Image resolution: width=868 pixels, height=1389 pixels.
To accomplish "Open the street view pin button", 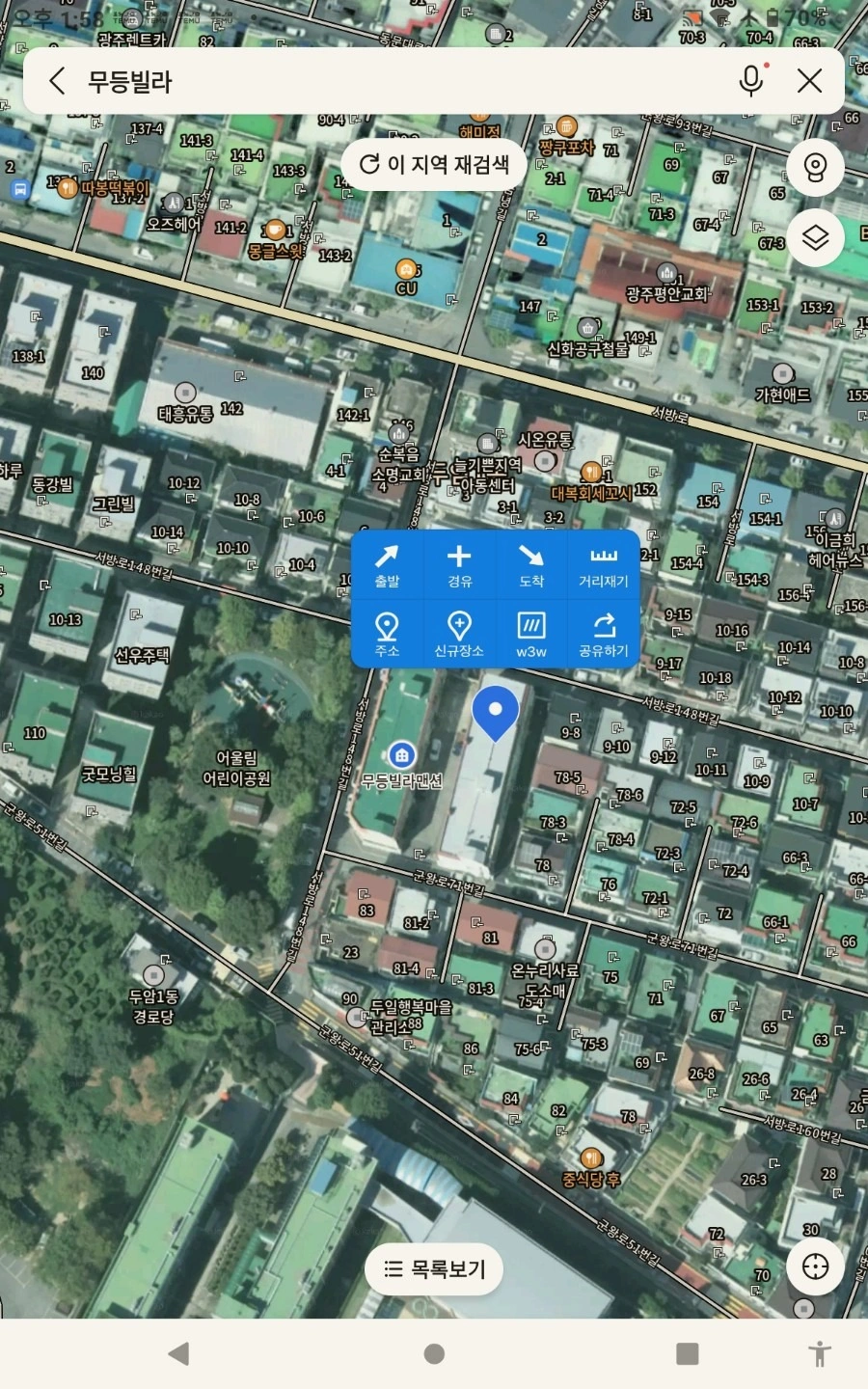I will click(x=816, y=169).
